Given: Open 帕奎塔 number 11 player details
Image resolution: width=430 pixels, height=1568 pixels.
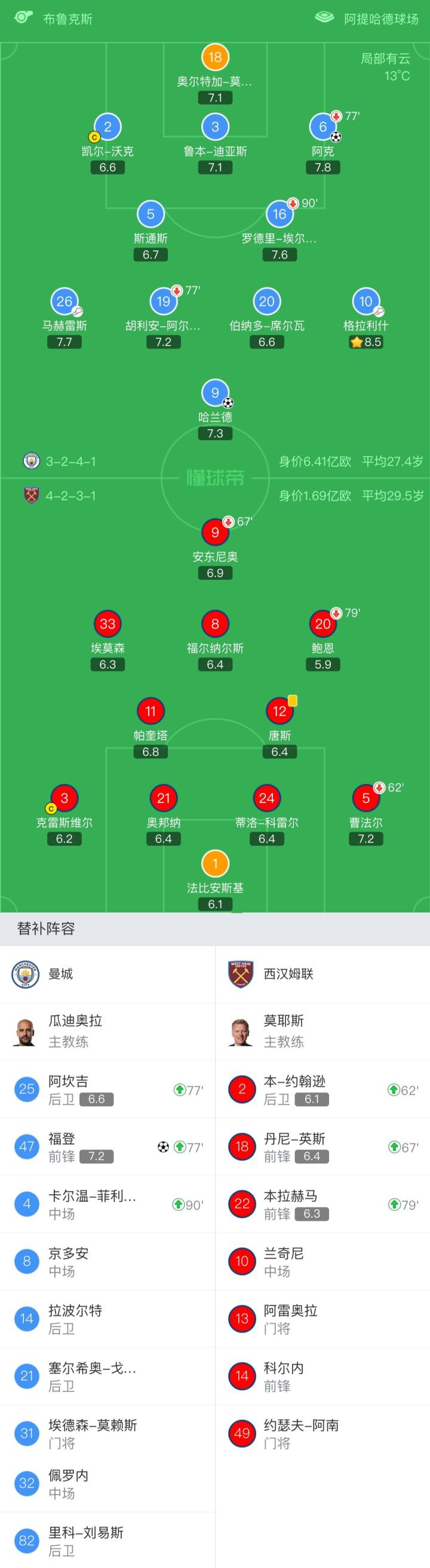Looking at the screenshot, I should (150, 712).
